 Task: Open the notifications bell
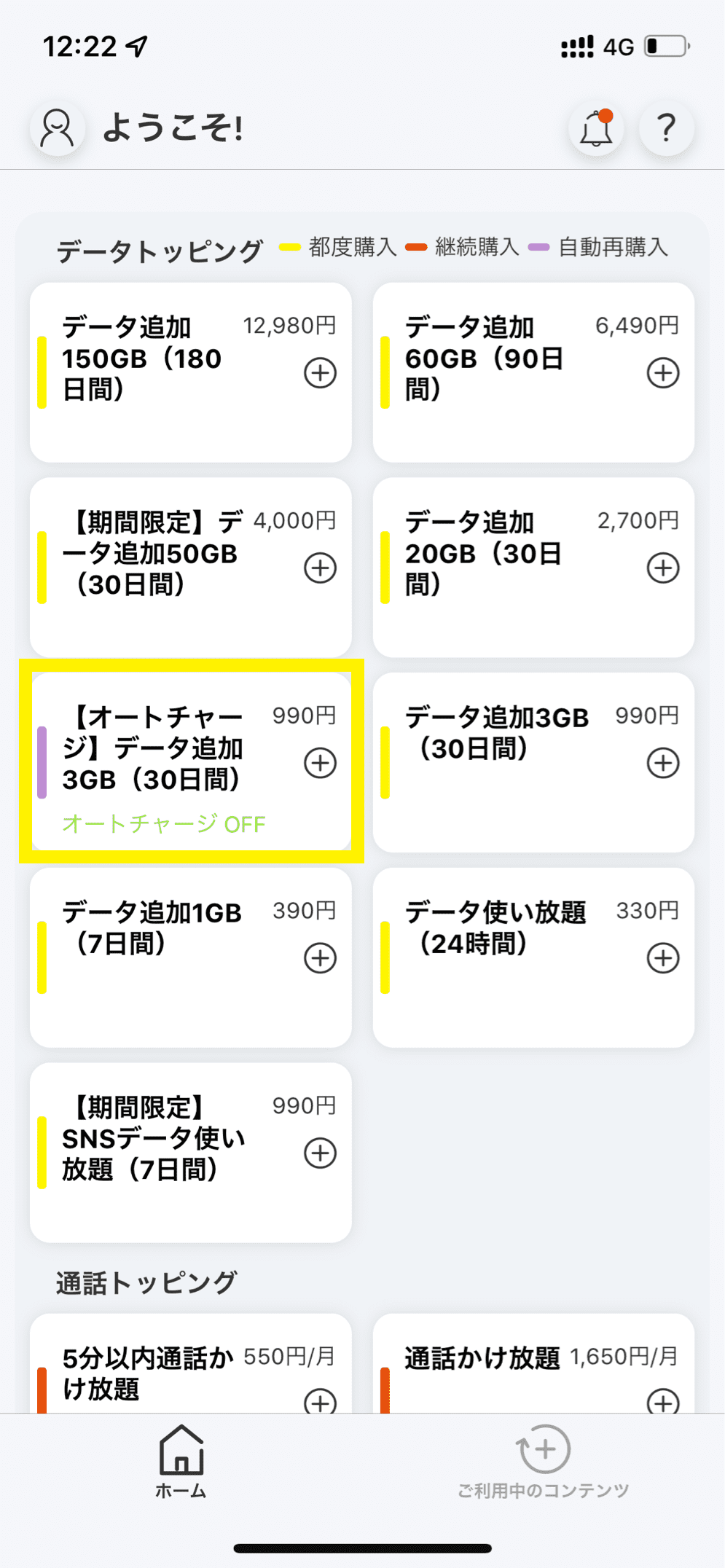[x=596, y=128]
